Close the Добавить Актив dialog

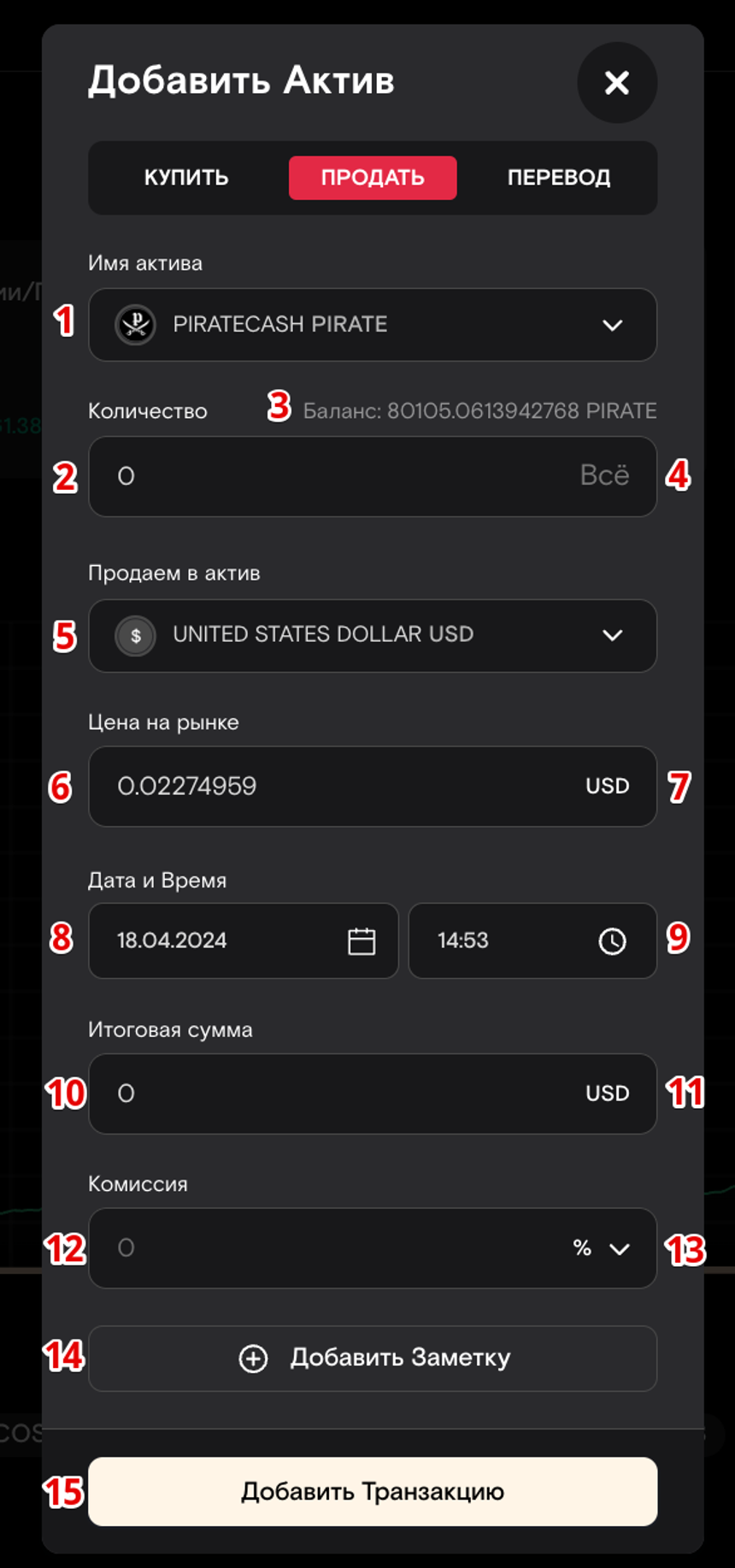pyautogui.click(x=616, y=83)
